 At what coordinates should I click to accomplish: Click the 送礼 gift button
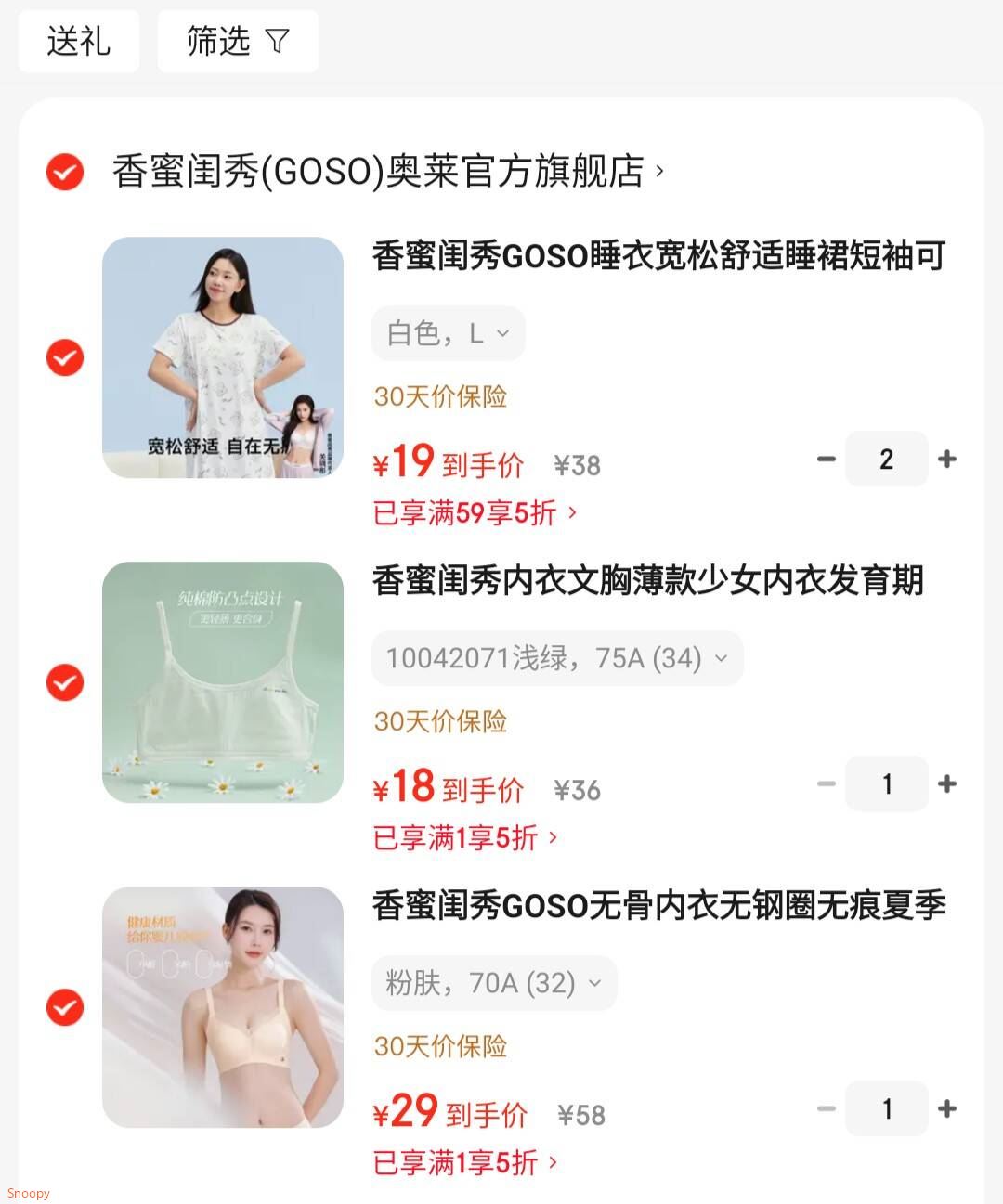click(79, 41)
